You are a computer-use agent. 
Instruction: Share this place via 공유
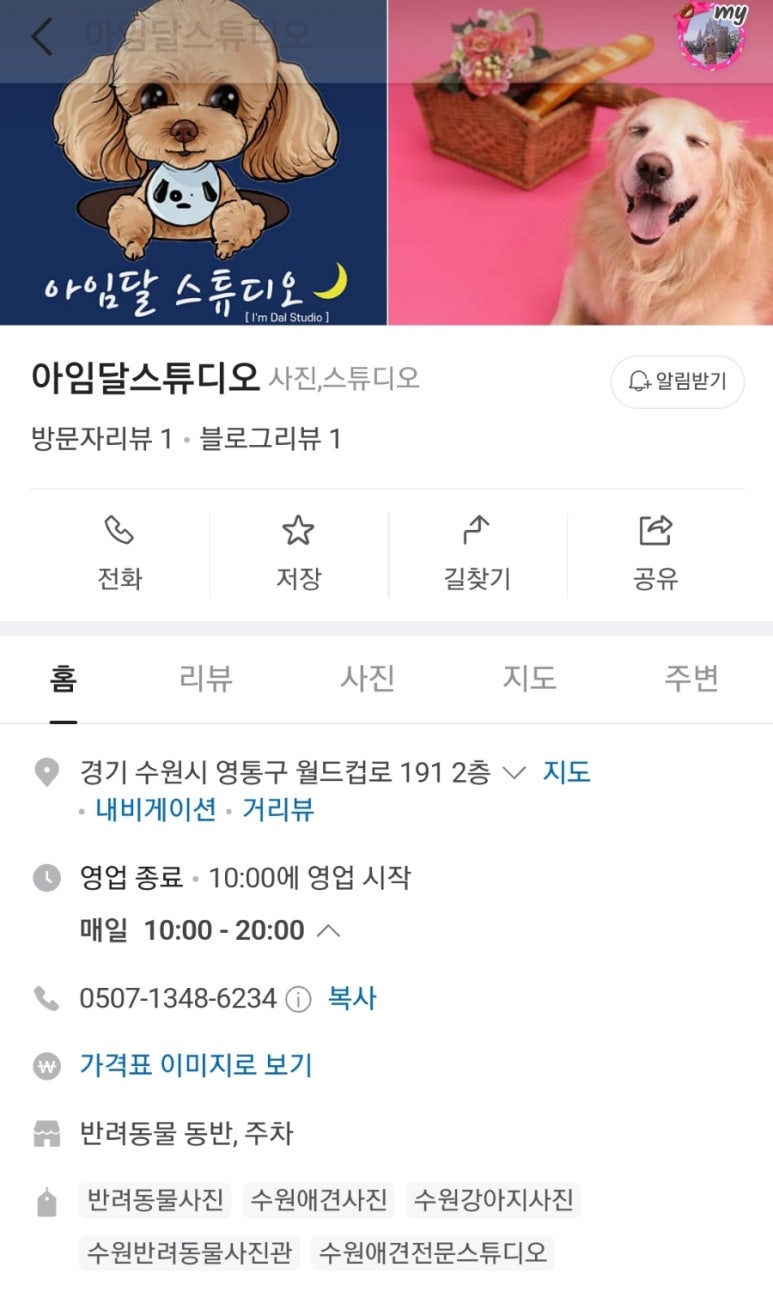coord(656,552)
